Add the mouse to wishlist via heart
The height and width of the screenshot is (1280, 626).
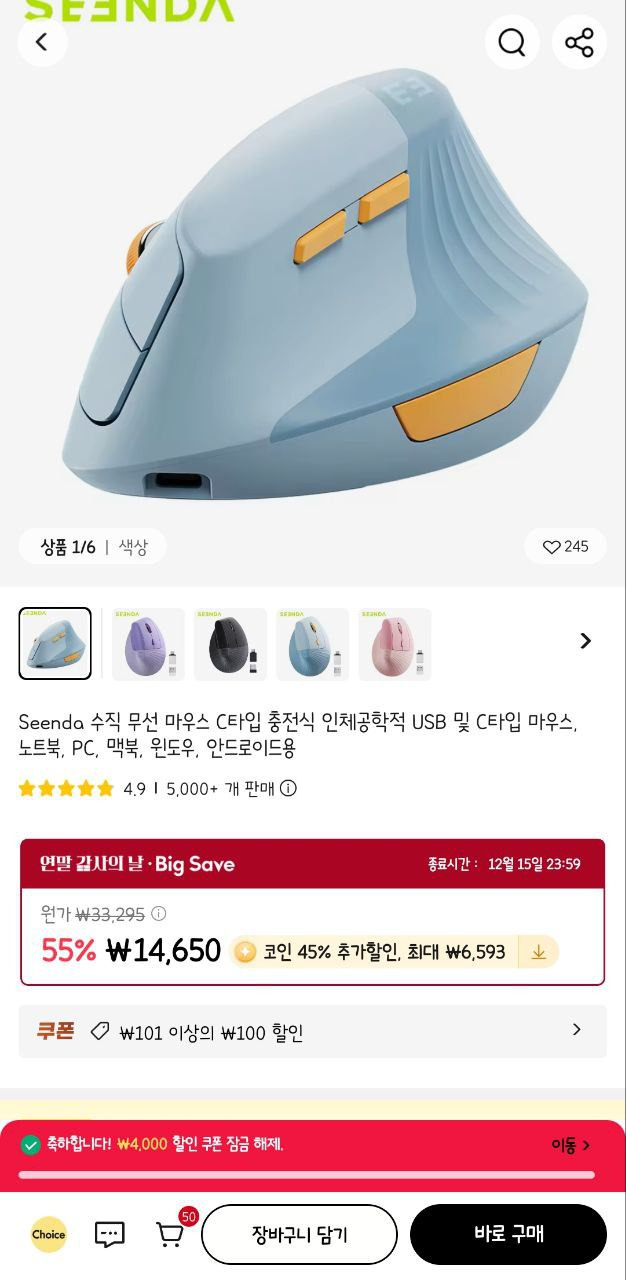pos(565,547)
